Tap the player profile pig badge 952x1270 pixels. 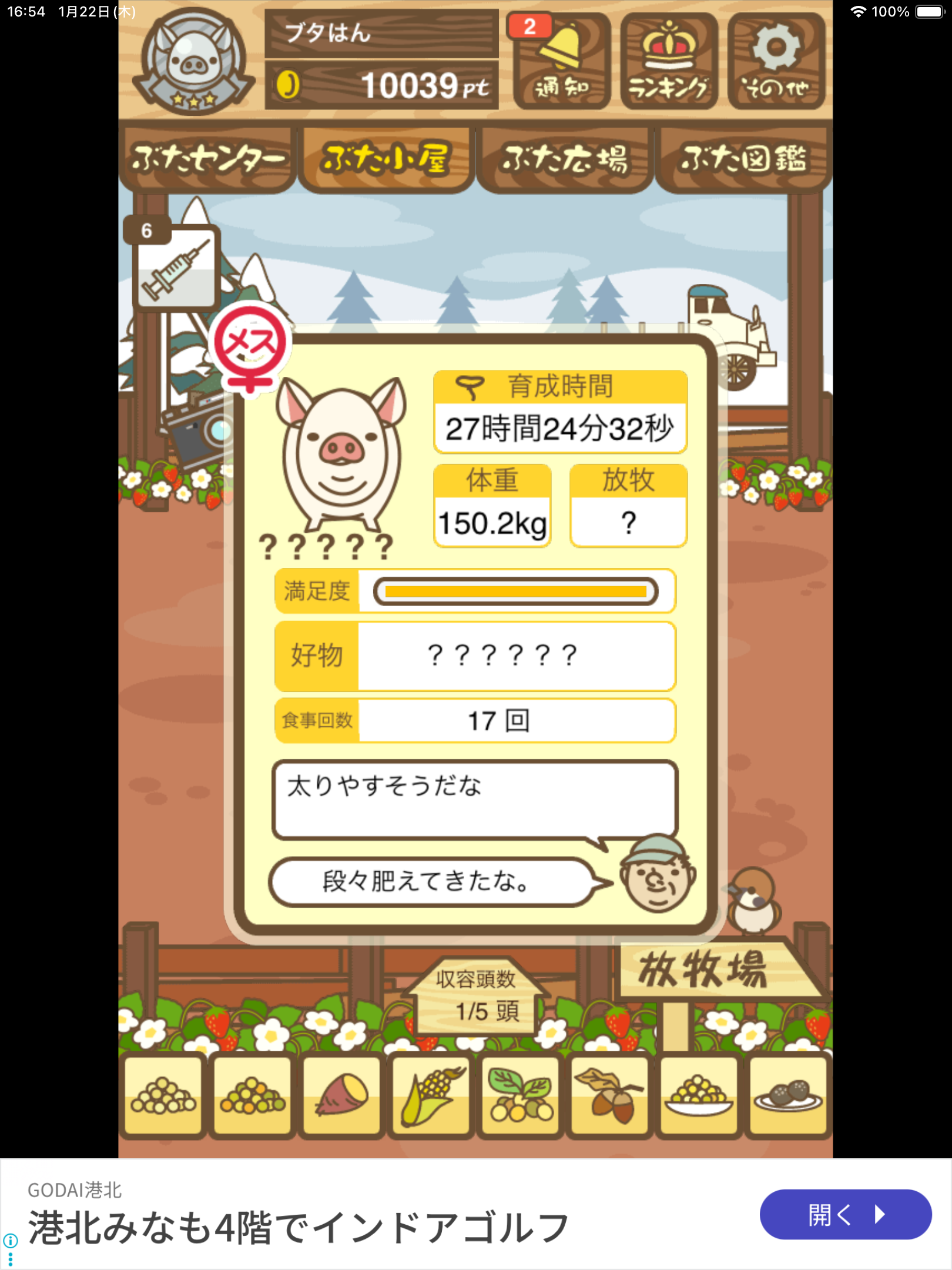click(x=194, y=62)
